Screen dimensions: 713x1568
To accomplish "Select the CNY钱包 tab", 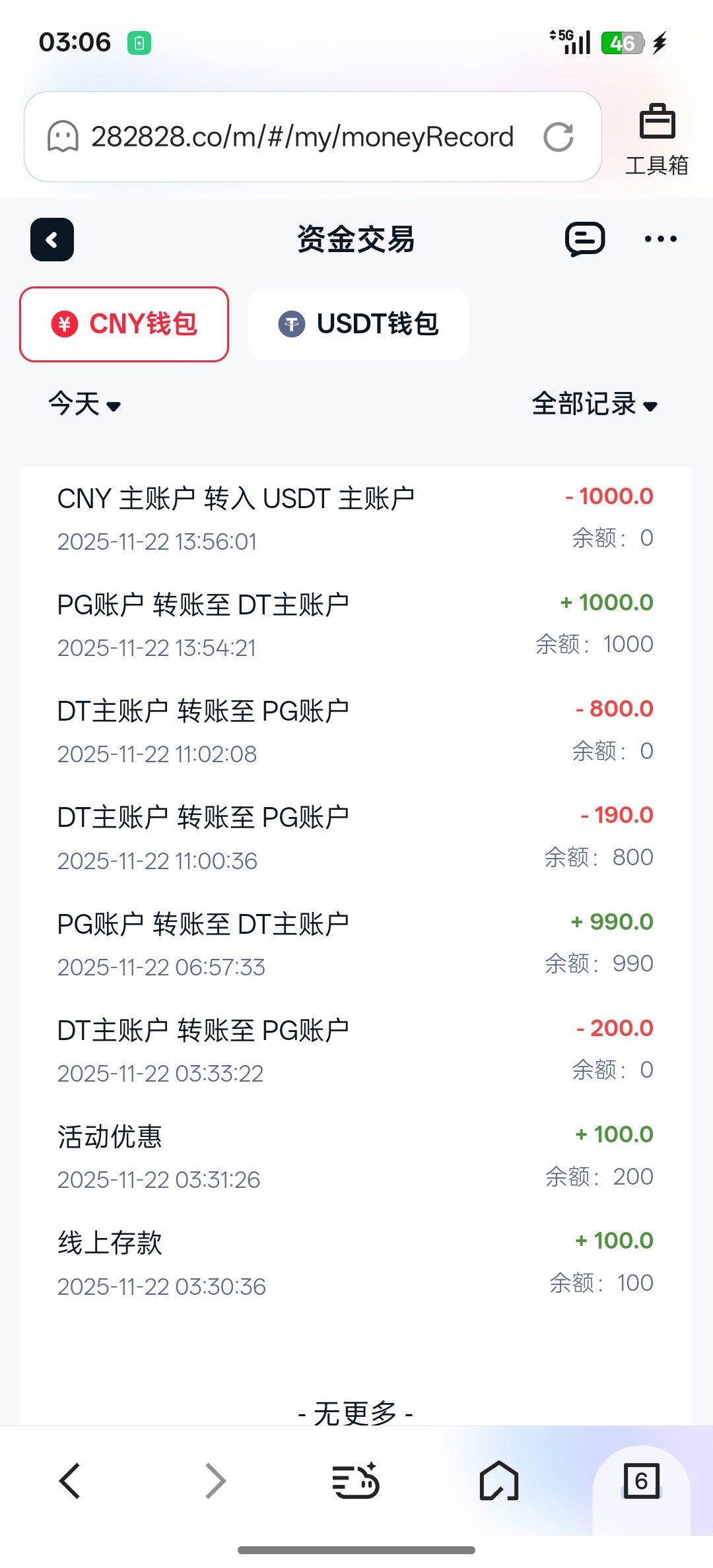I will [x=124, y=324].
